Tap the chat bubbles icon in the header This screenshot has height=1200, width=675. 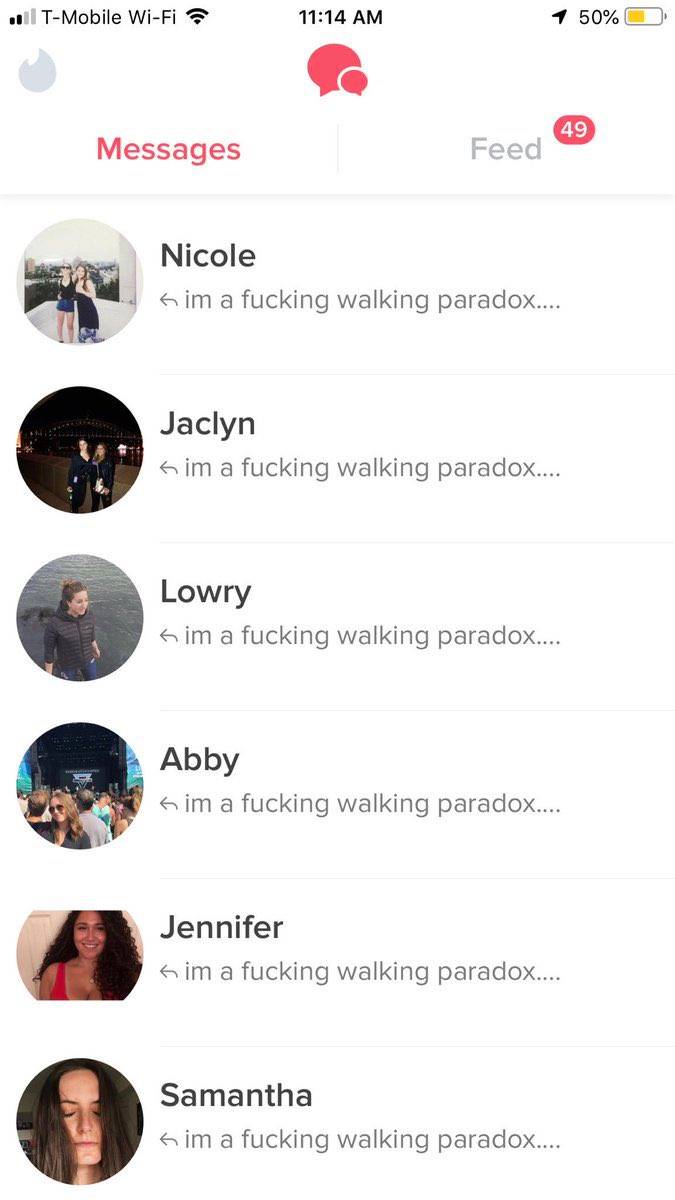coord(337,70)
